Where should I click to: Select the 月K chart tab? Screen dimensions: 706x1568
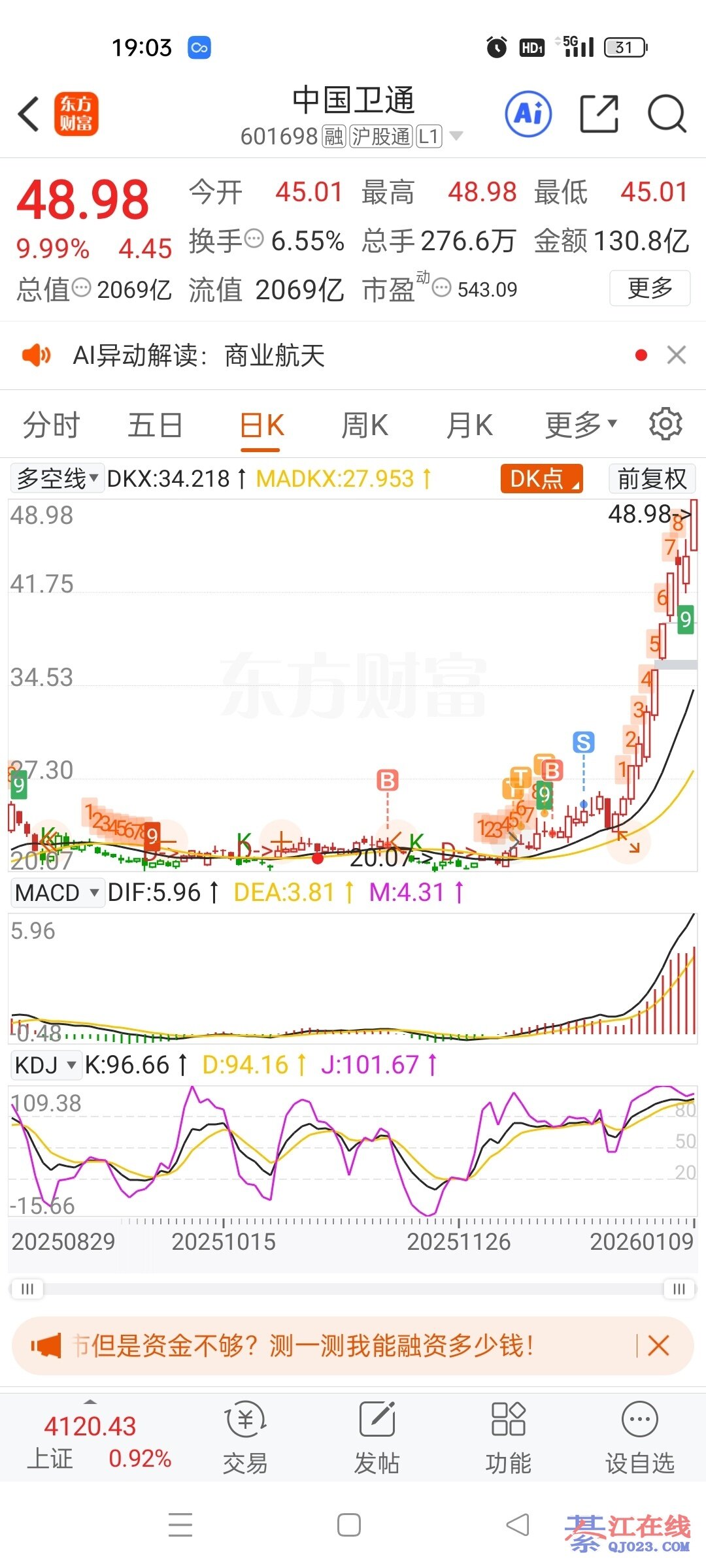pos(469,425)
